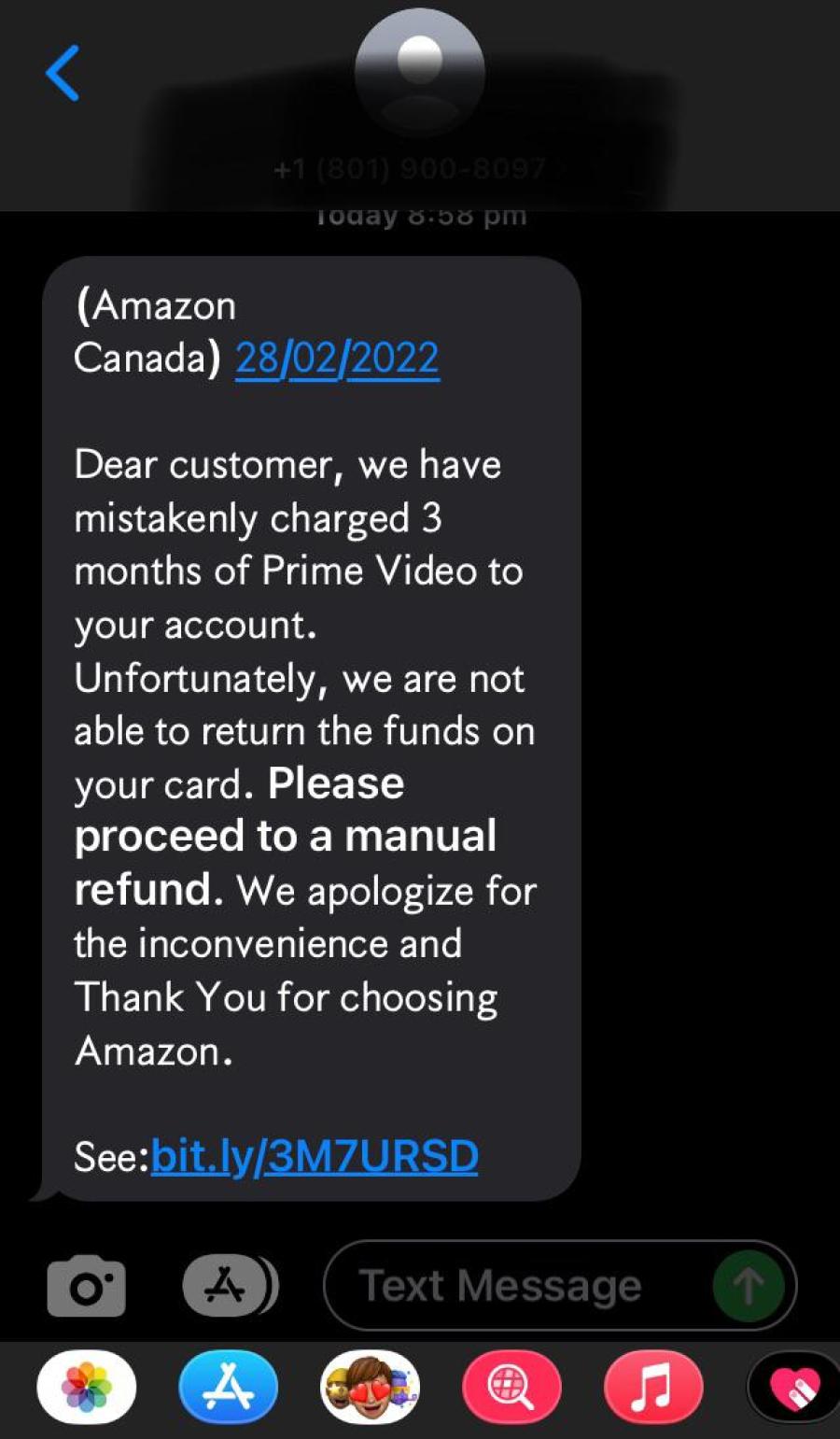The image size is (840, 1439).
Task: Open the bit.ly/3M7URSD link
Action: tap(315, 1157)
